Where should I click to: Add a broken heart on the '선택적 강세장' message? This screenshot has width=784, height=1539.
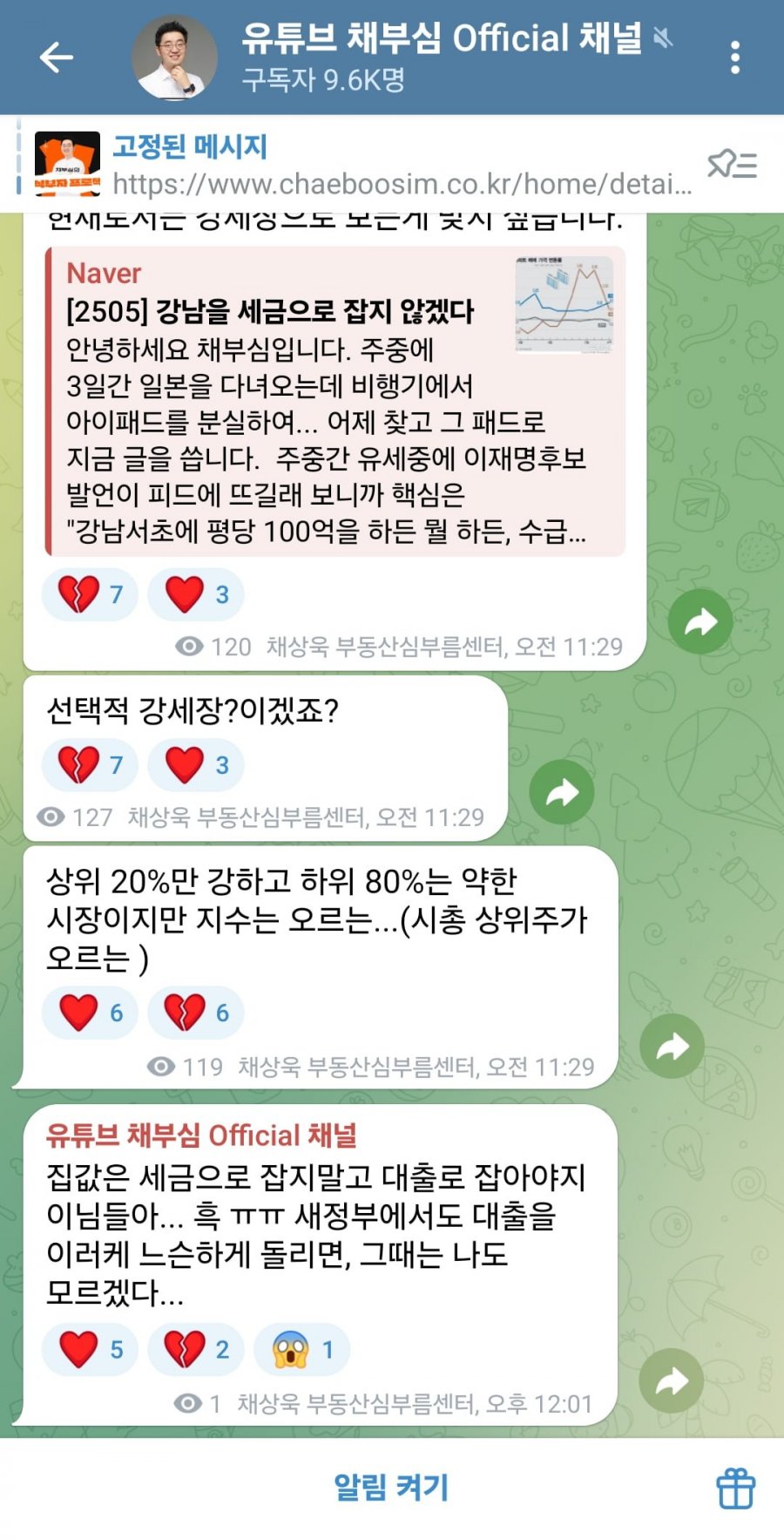(x=90, y=765)
